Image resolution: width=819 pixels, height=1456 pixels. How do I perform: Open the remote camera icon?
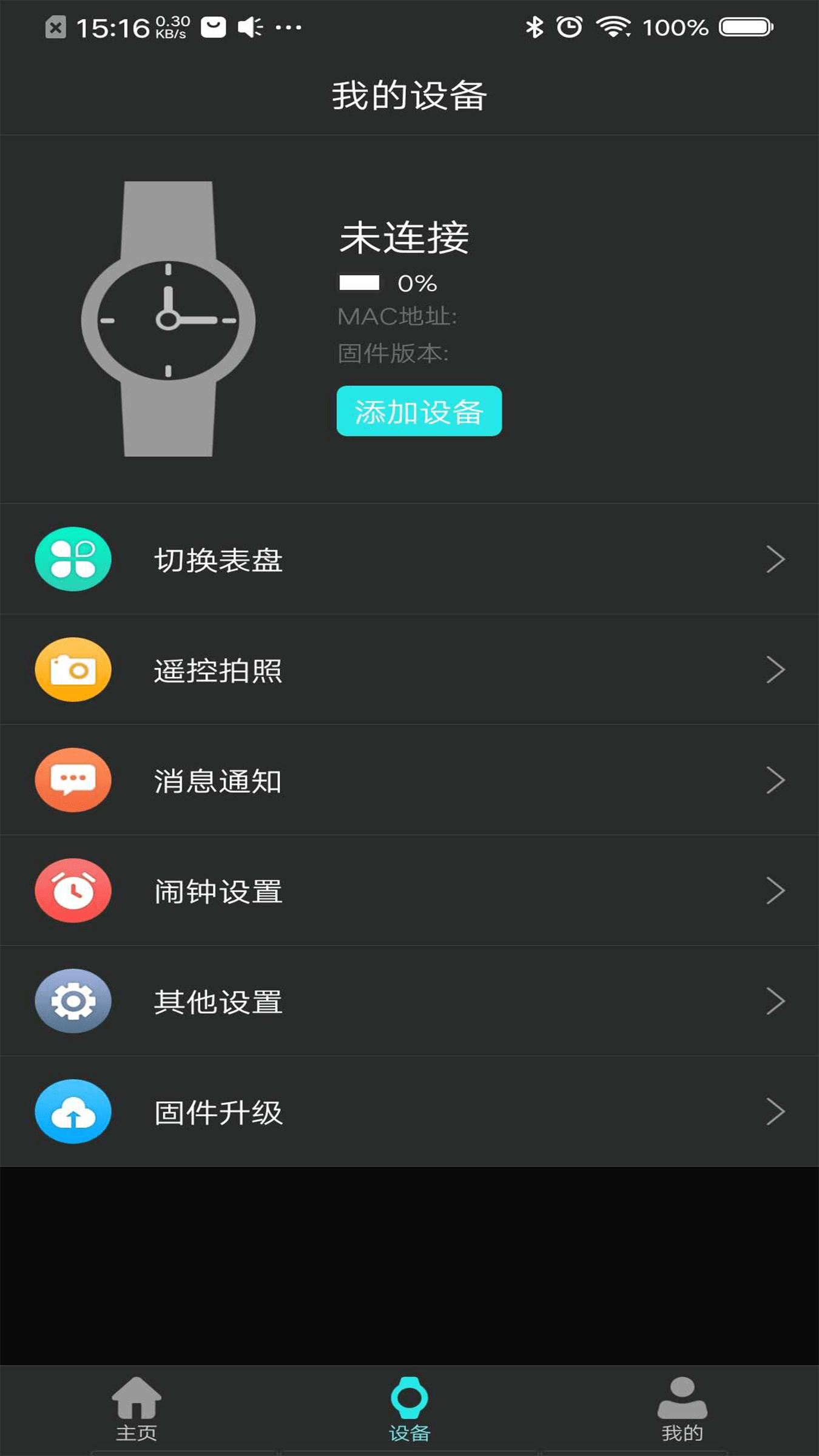pyautogui.click(x=72, y=670)
